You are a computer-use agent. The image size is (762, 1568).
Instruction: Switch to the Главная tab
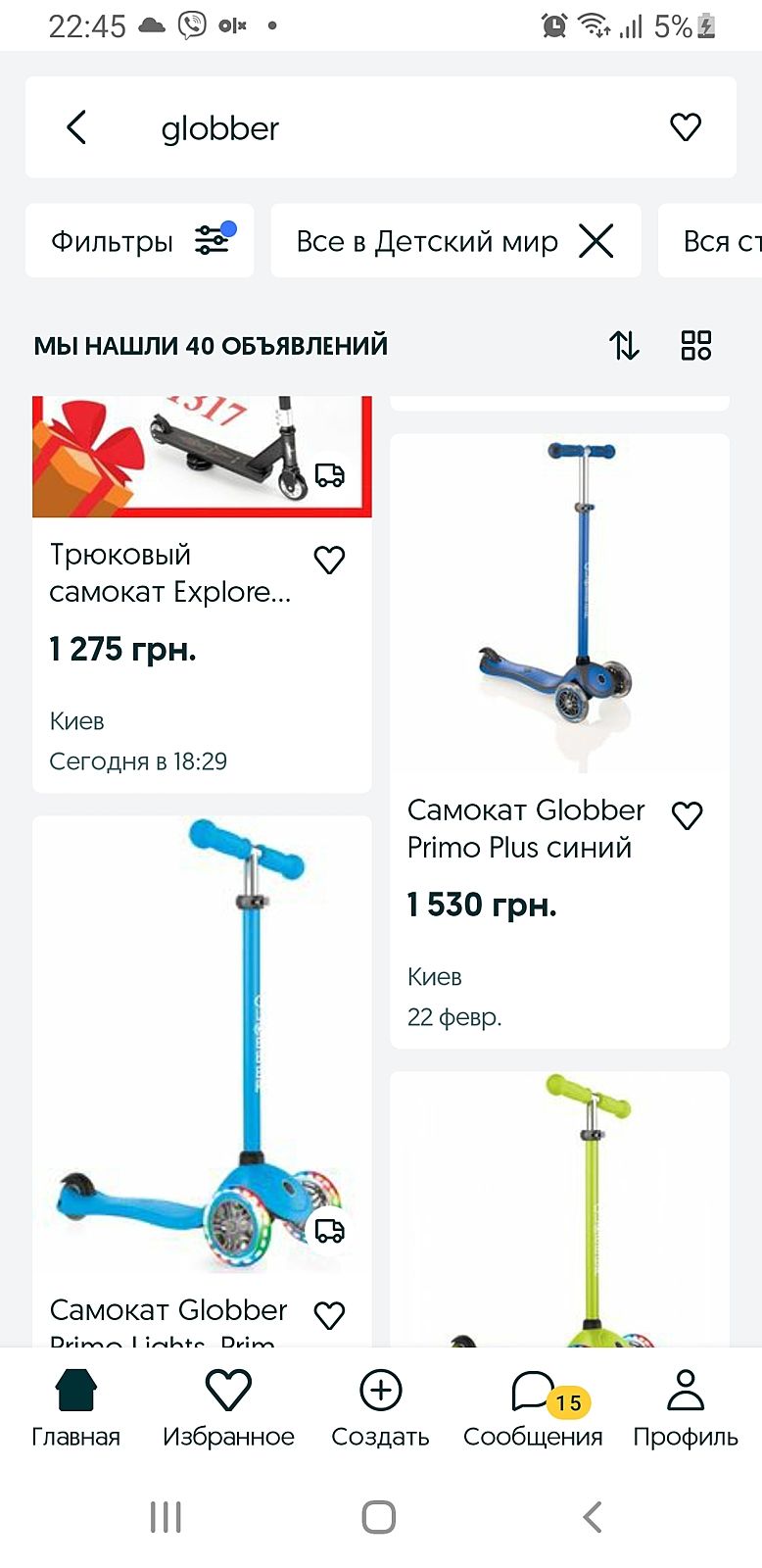76,1407
